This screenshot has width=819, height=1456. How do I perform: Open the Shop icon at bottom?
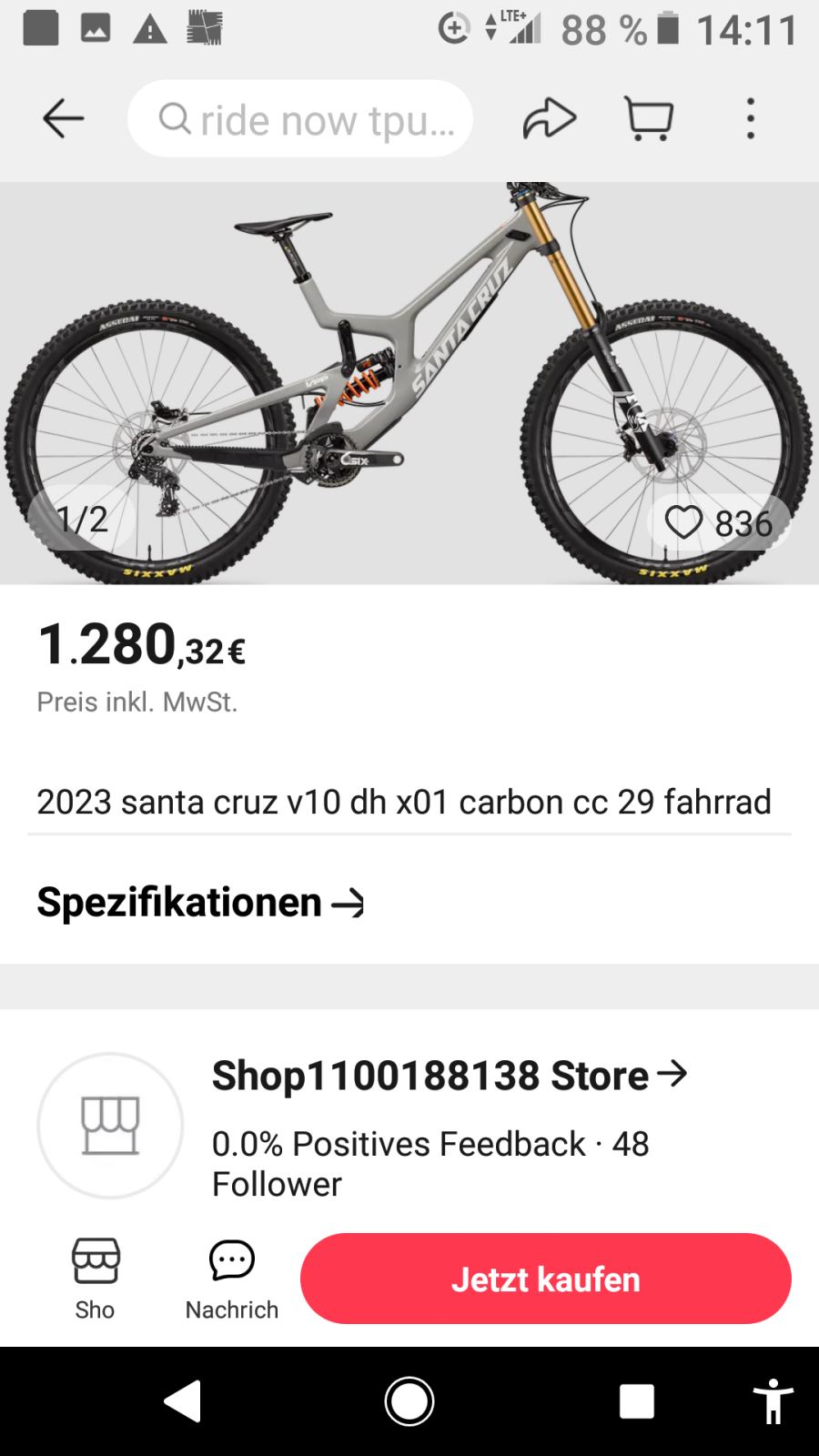96,1279
